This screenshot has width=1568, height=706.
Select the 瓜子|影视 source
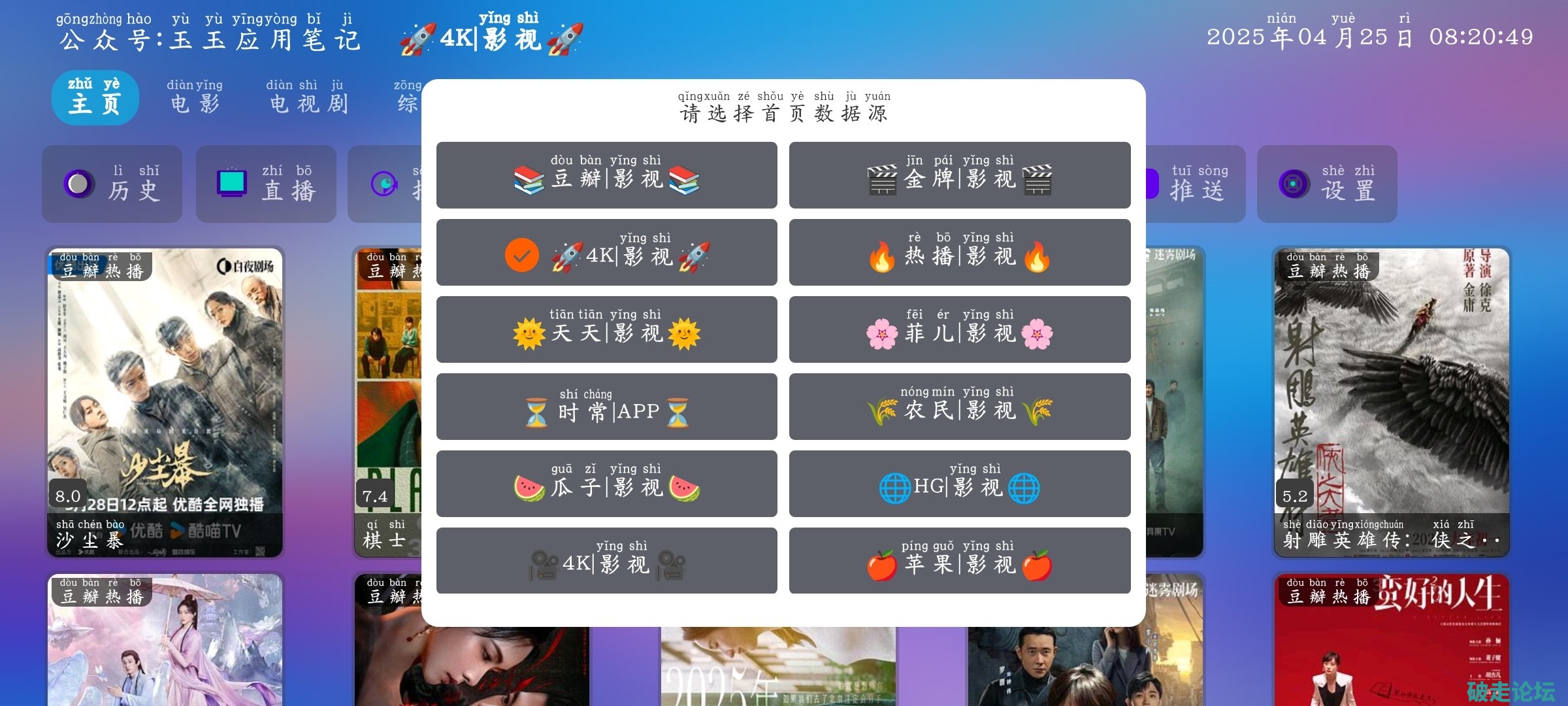point(606,484)
